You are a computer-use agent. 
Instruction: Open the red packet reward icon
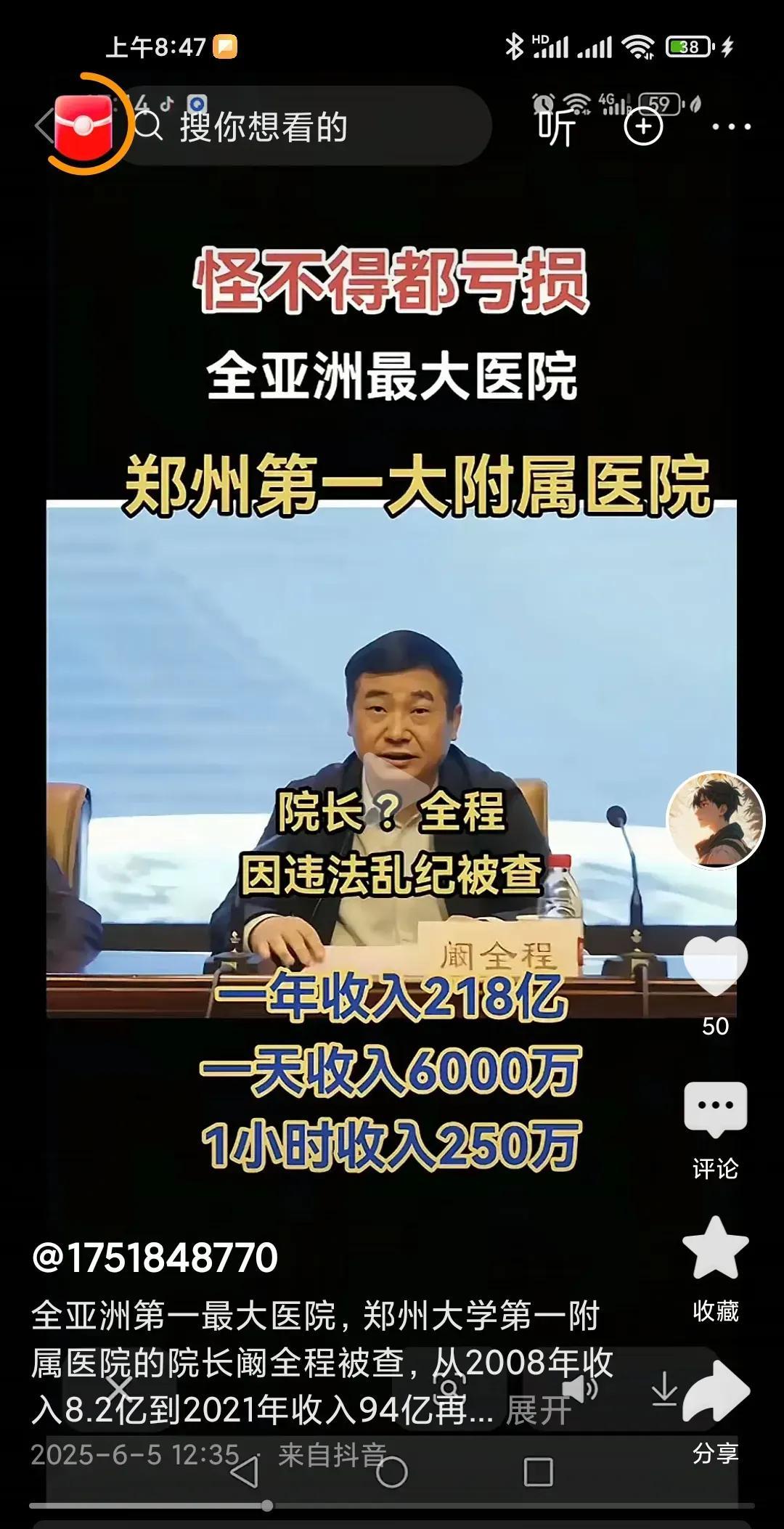pyautogui.click(x=84, y=125)
